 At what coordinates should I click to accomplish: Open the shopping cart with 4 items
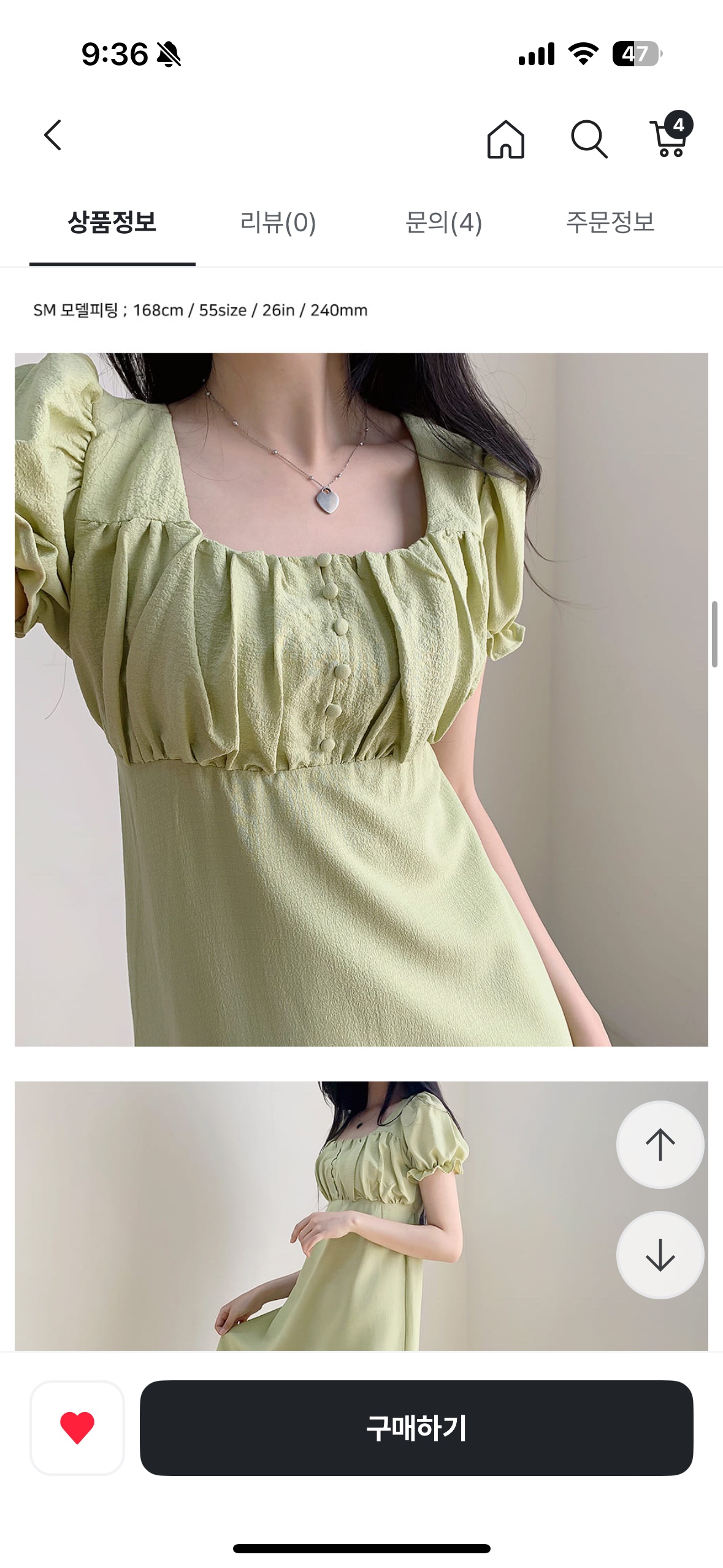(670, 137)
